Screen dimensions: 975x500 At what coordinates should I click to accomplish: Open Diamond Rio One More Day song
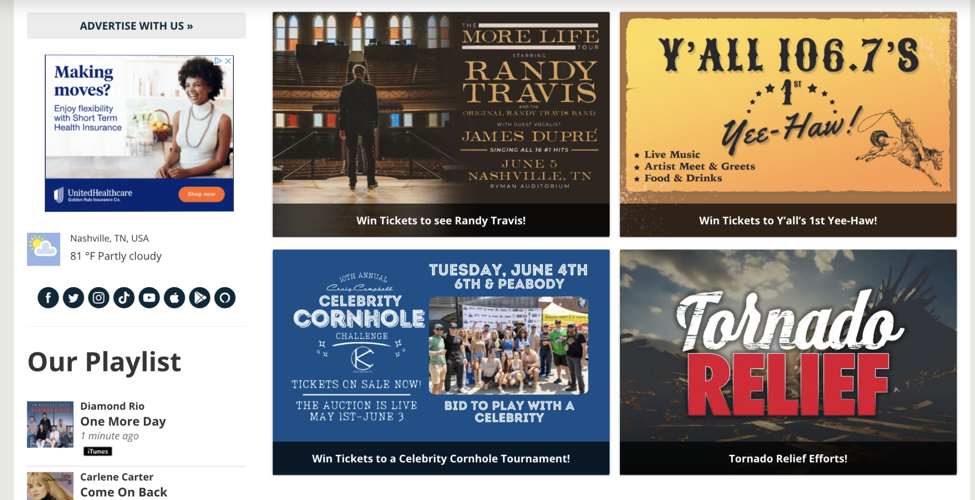[x=123, y=421]
